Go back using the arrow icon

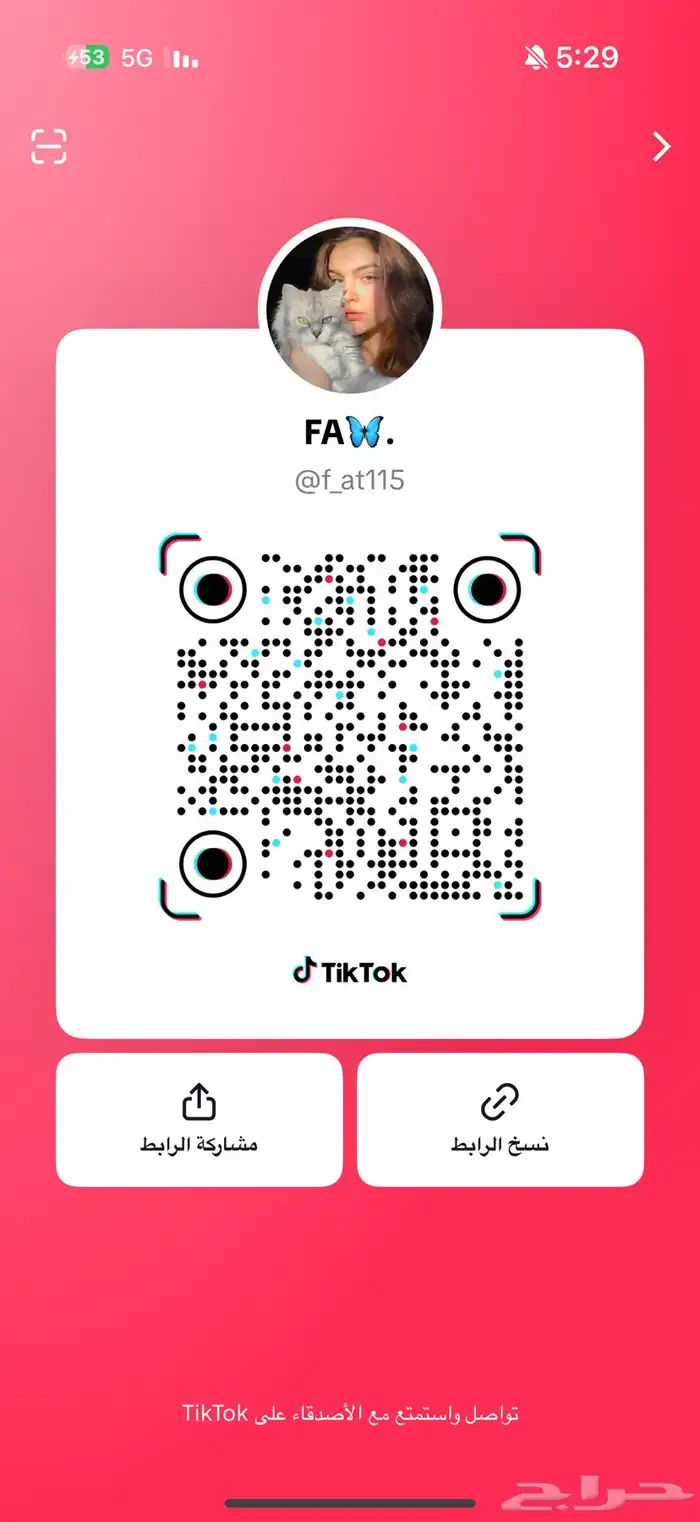point(661,147)
